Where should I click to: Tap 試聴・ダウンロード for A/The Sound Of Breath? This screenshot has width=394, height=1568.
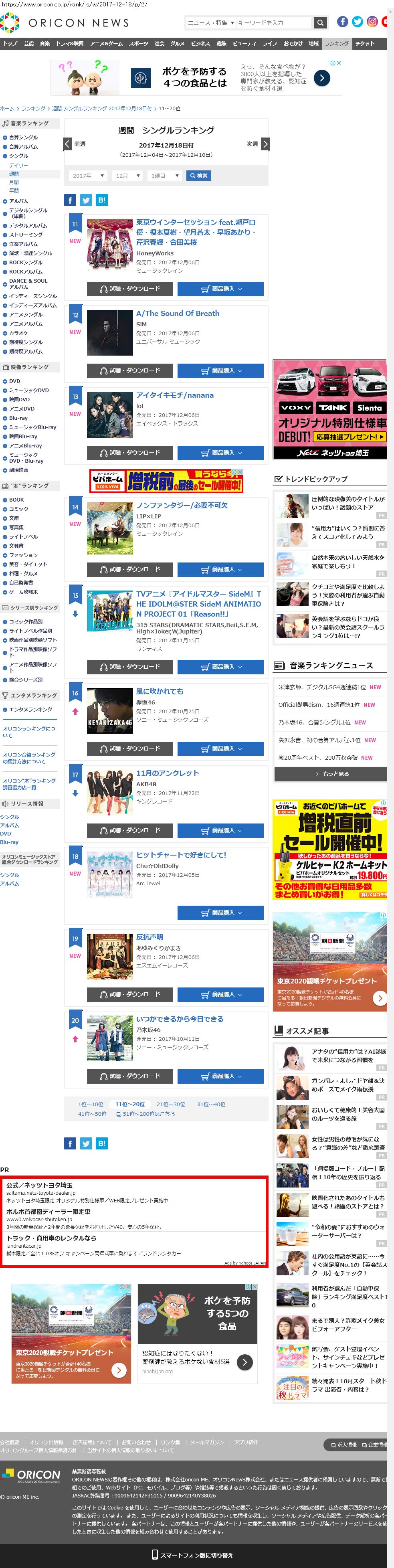pos(130,371)
